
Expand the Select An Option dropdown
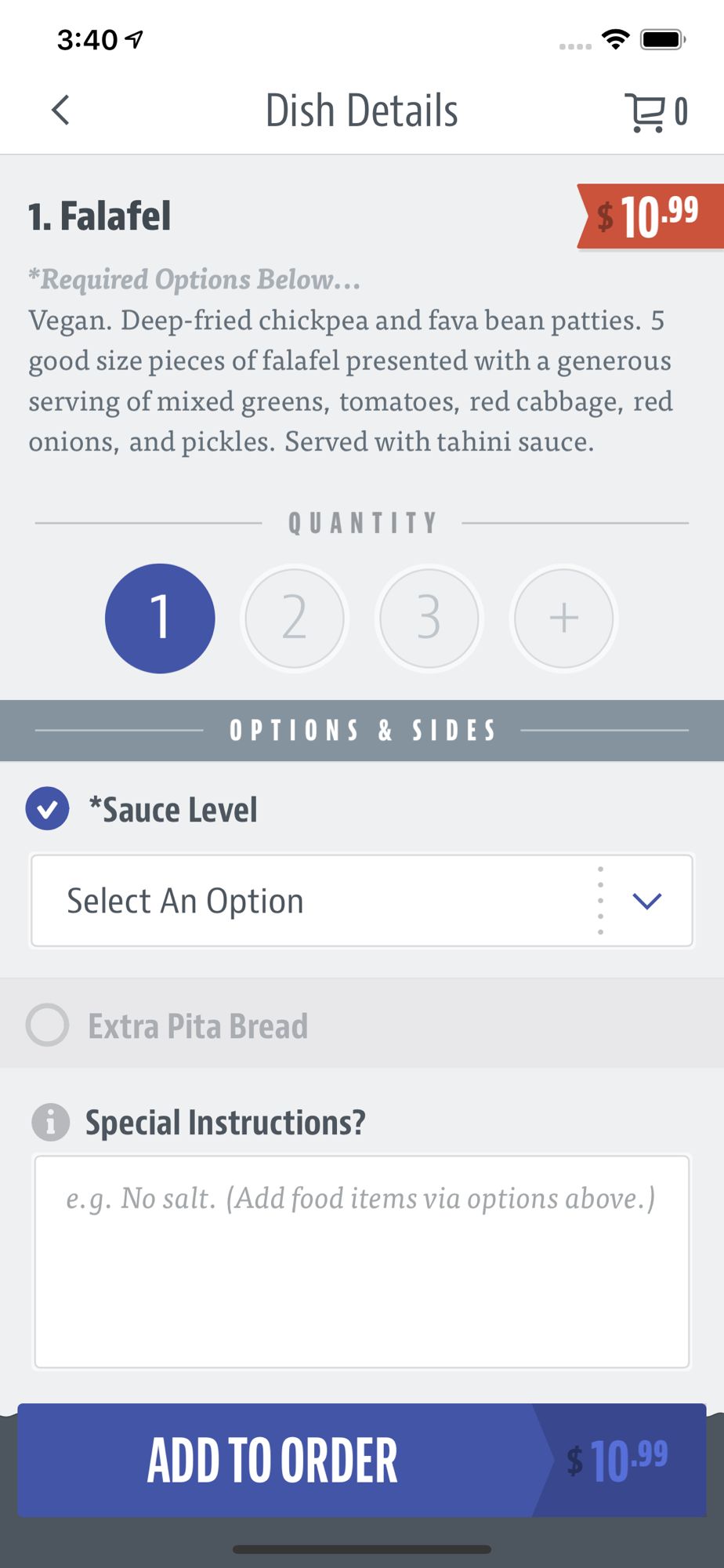click(361, 901)
